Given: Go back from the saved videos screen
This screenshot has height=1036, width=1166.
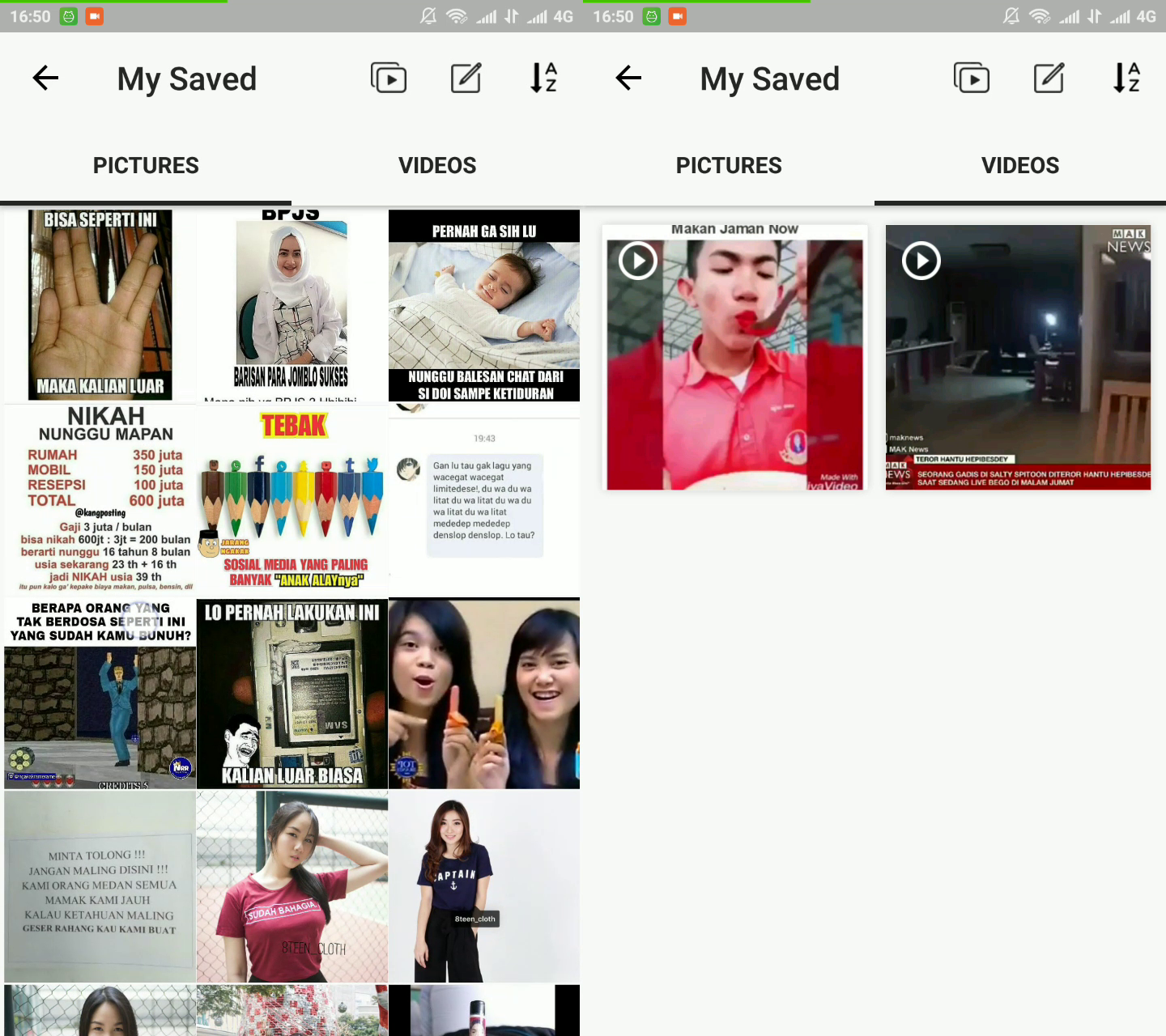Looking at the screenshot, I should (x=628, y=78).
